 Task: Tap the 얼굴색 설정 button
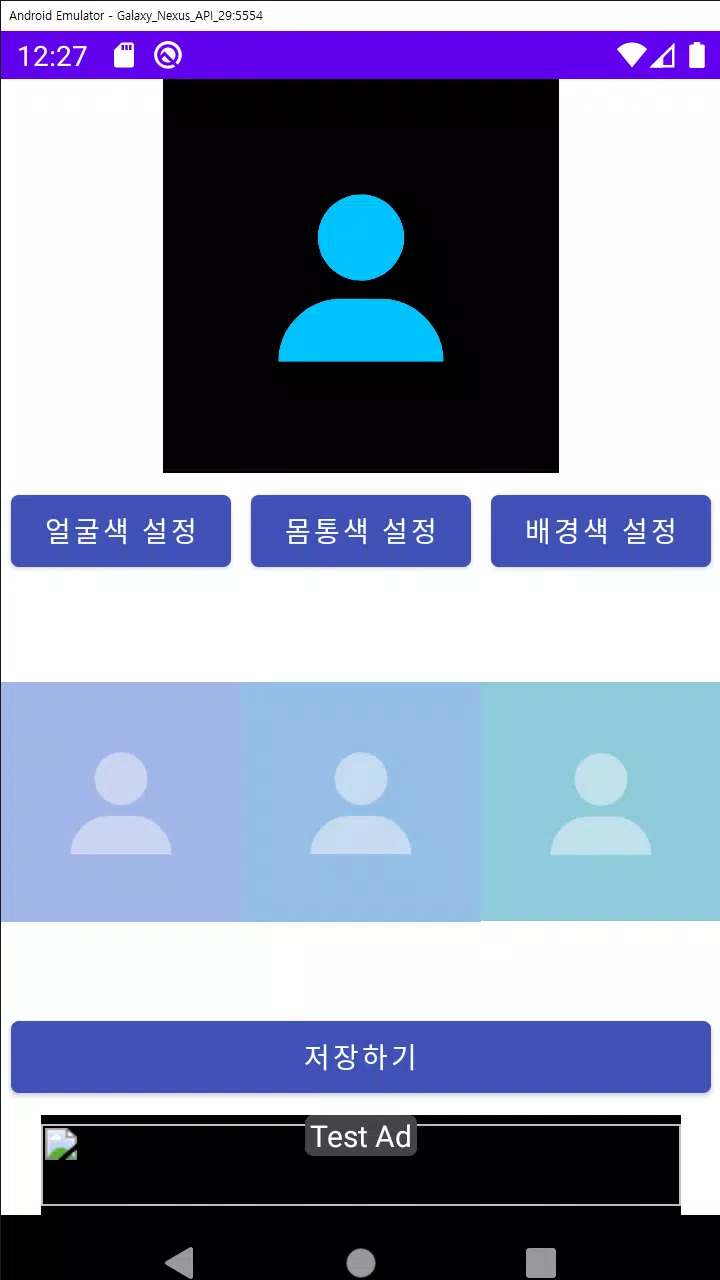(x=121, y=531)
